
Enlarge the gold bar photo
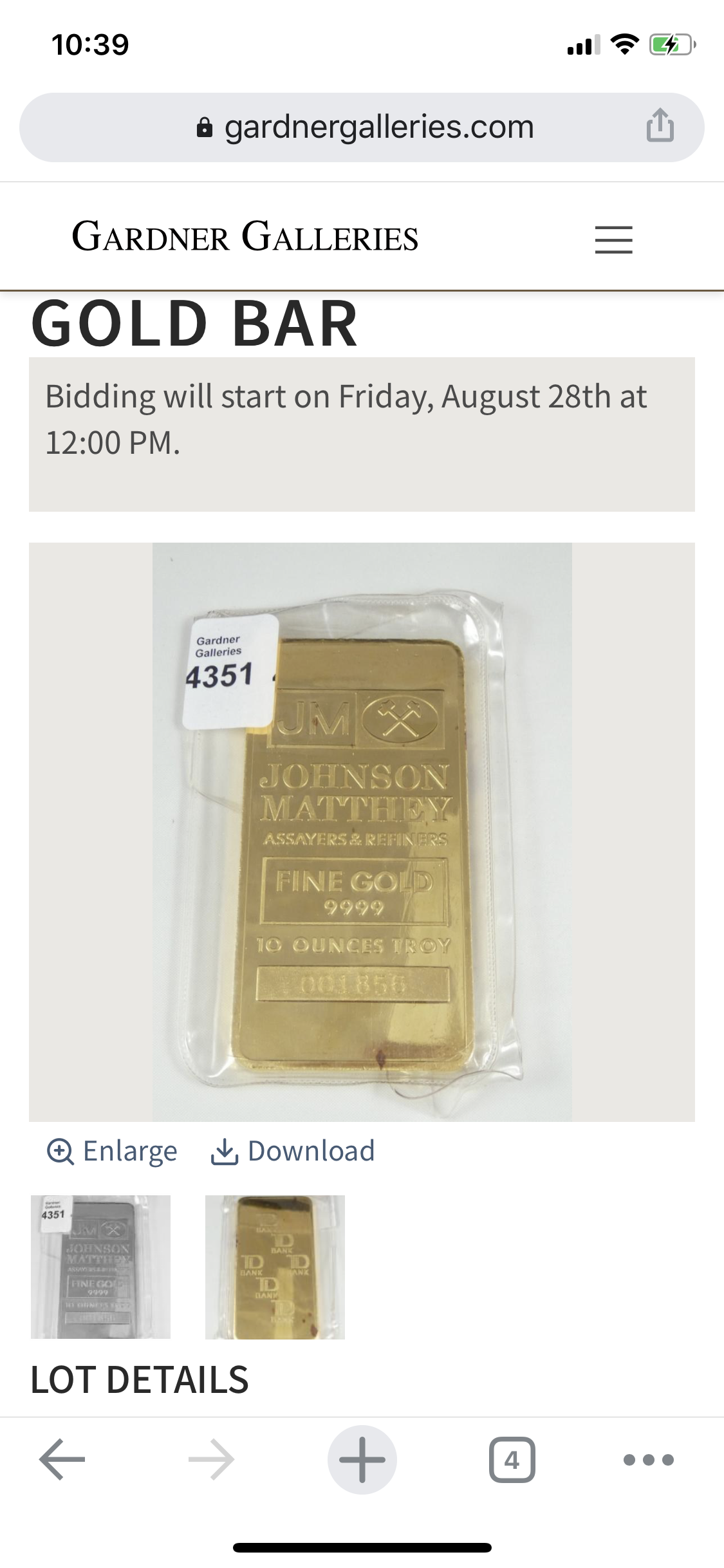(x=112, y=1151)
